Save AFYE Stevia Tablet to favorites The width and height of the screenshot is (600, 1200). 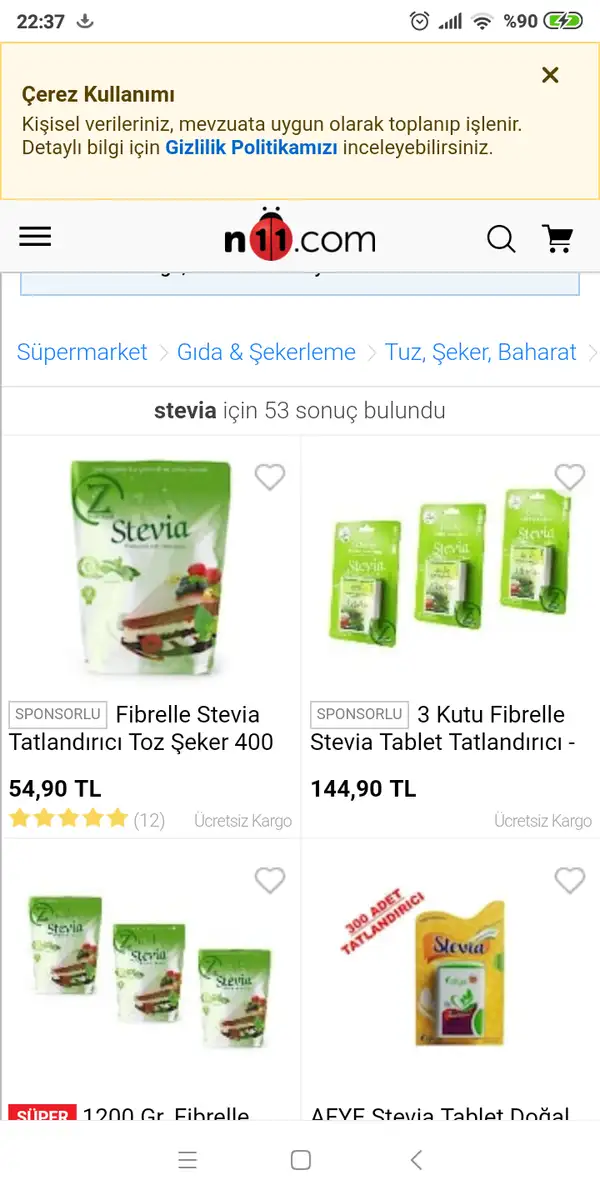(x=570, y=880)
